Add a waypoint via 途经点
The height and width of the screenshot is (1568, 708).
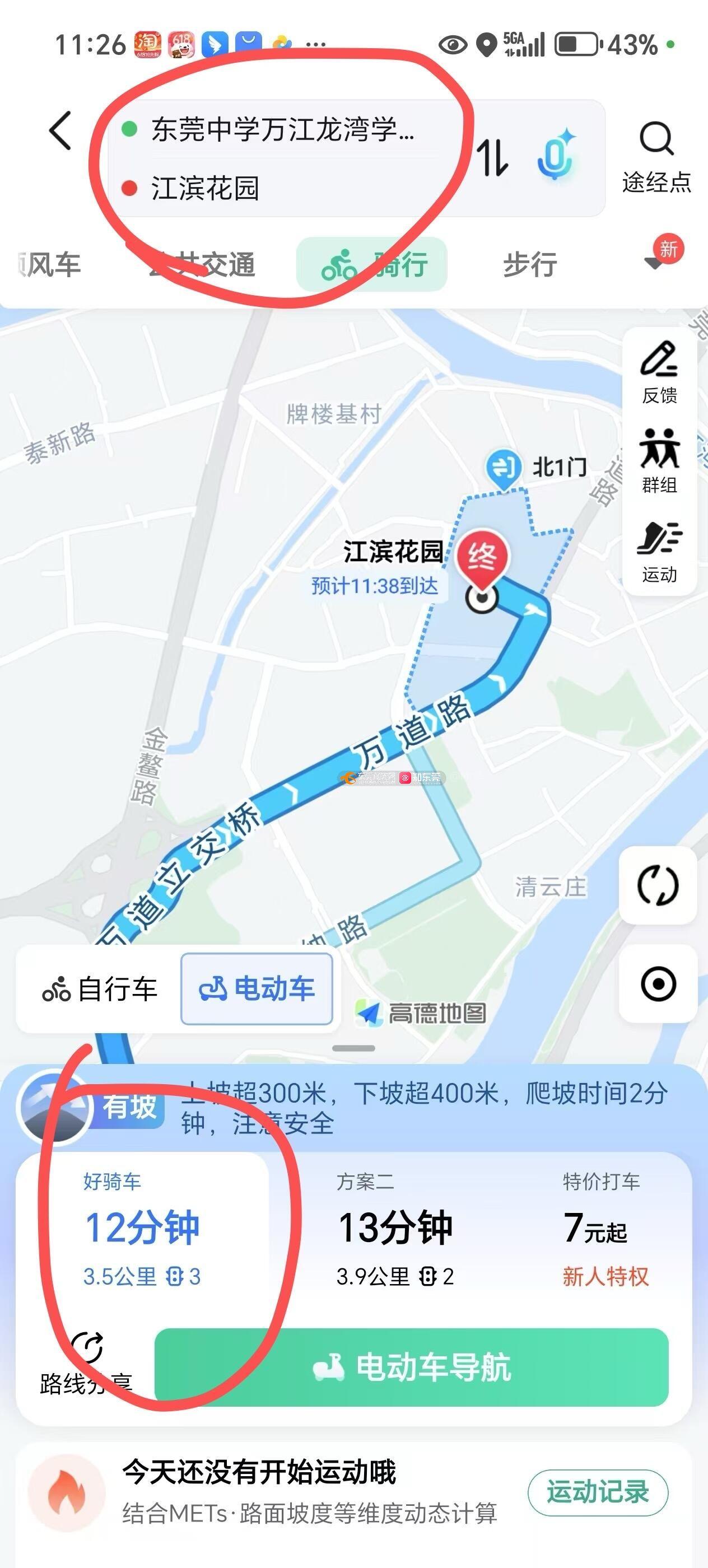click(x=656, y=157)
